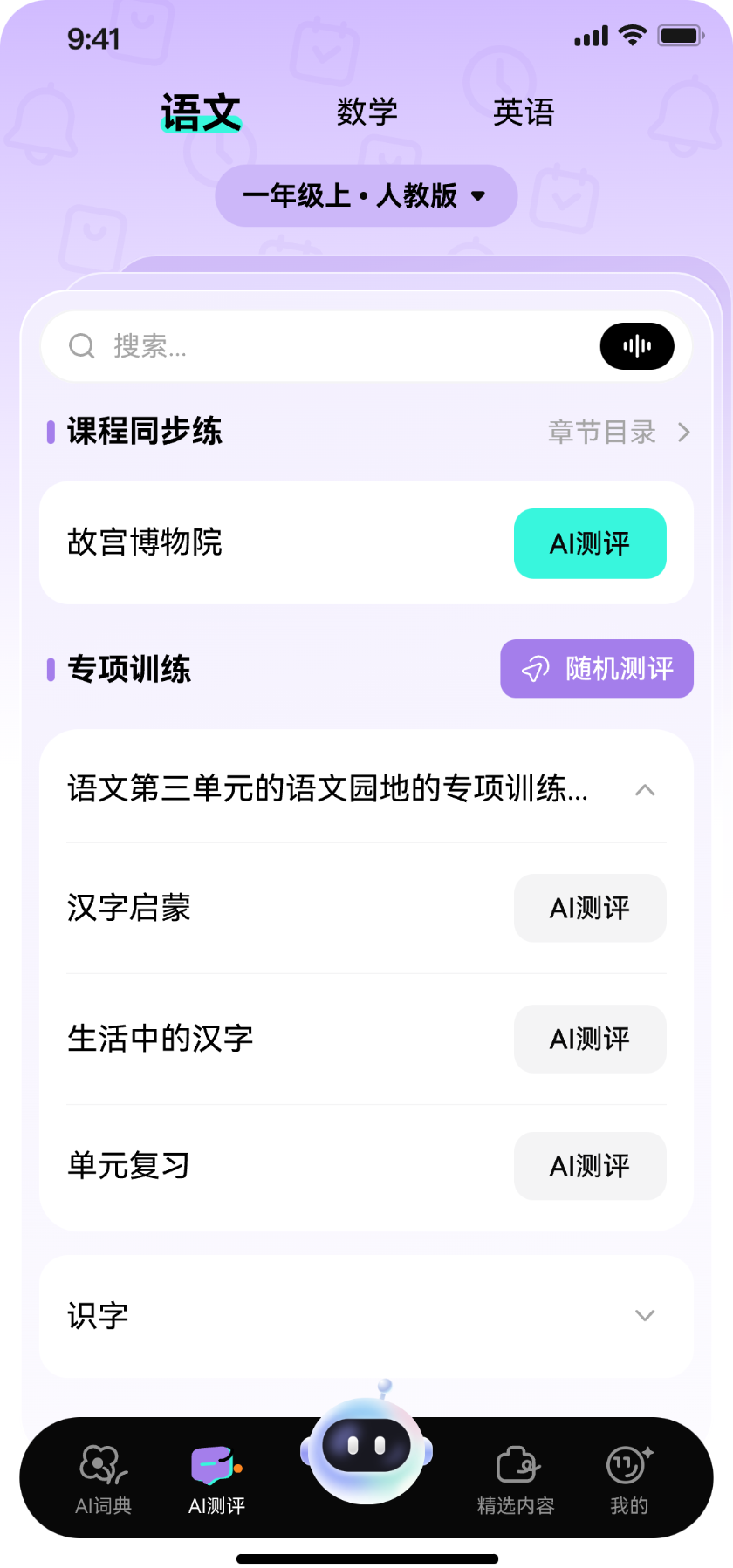This screenshot has height=1568, width=733.
Task: Expand the 识字 section
Action: click(645, 1316)
